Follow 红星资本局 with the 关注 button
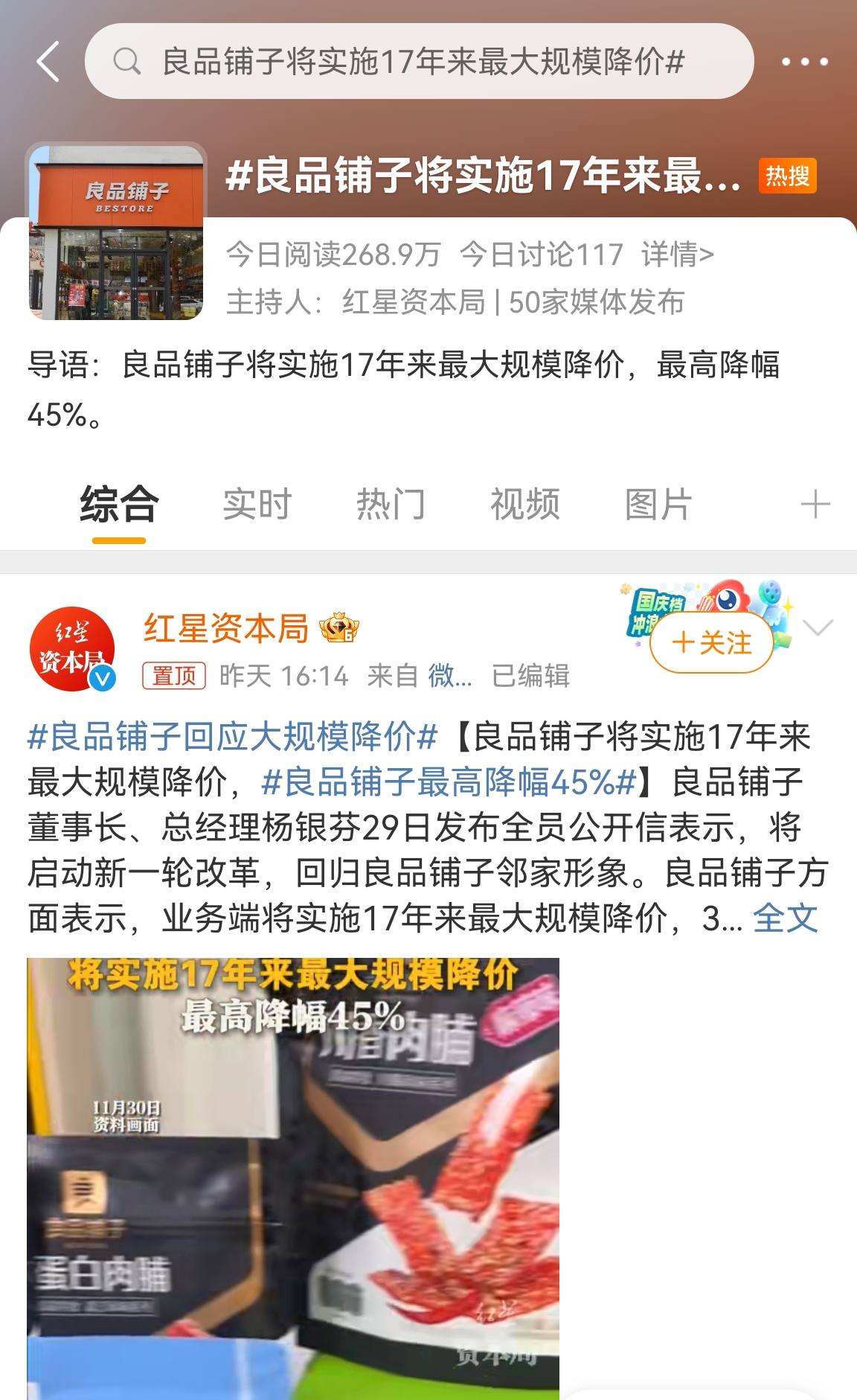Viewport: 857px width, 1400px height. pos(712,642)
